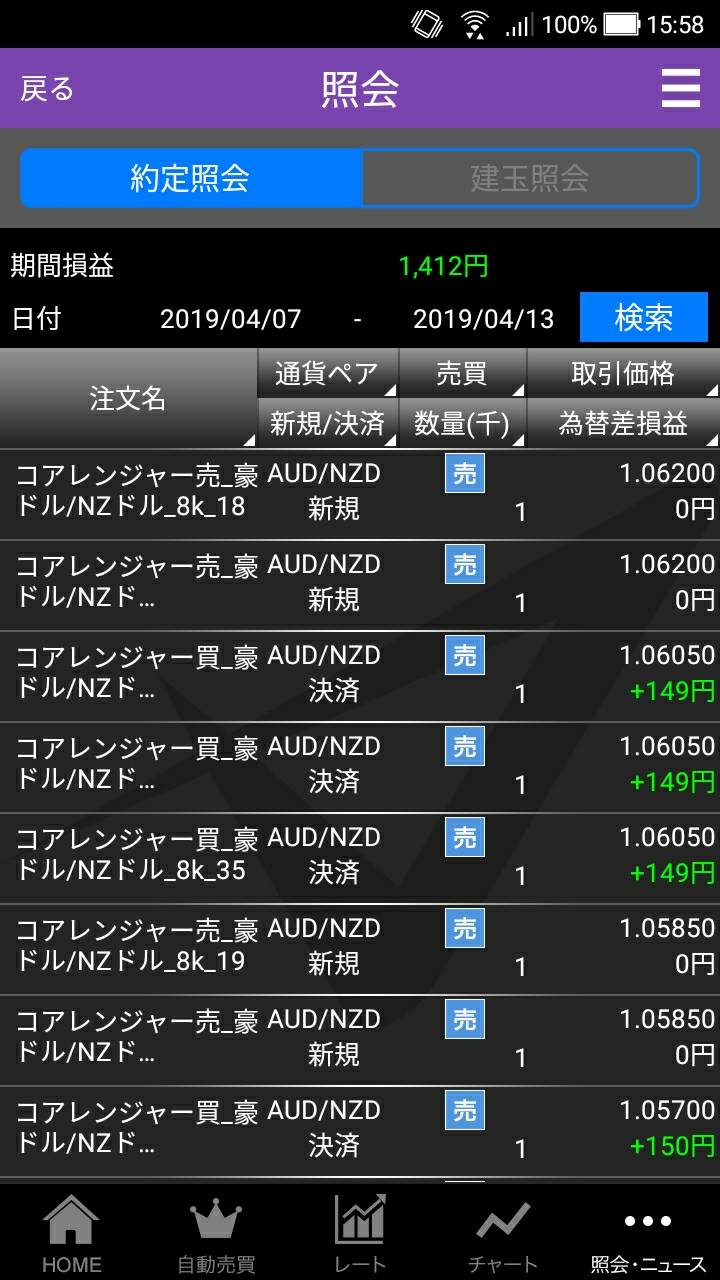The height and width of the screenshot is (1280, 720).
Task: Open the hamburger menu
Action: click(681, 89)
